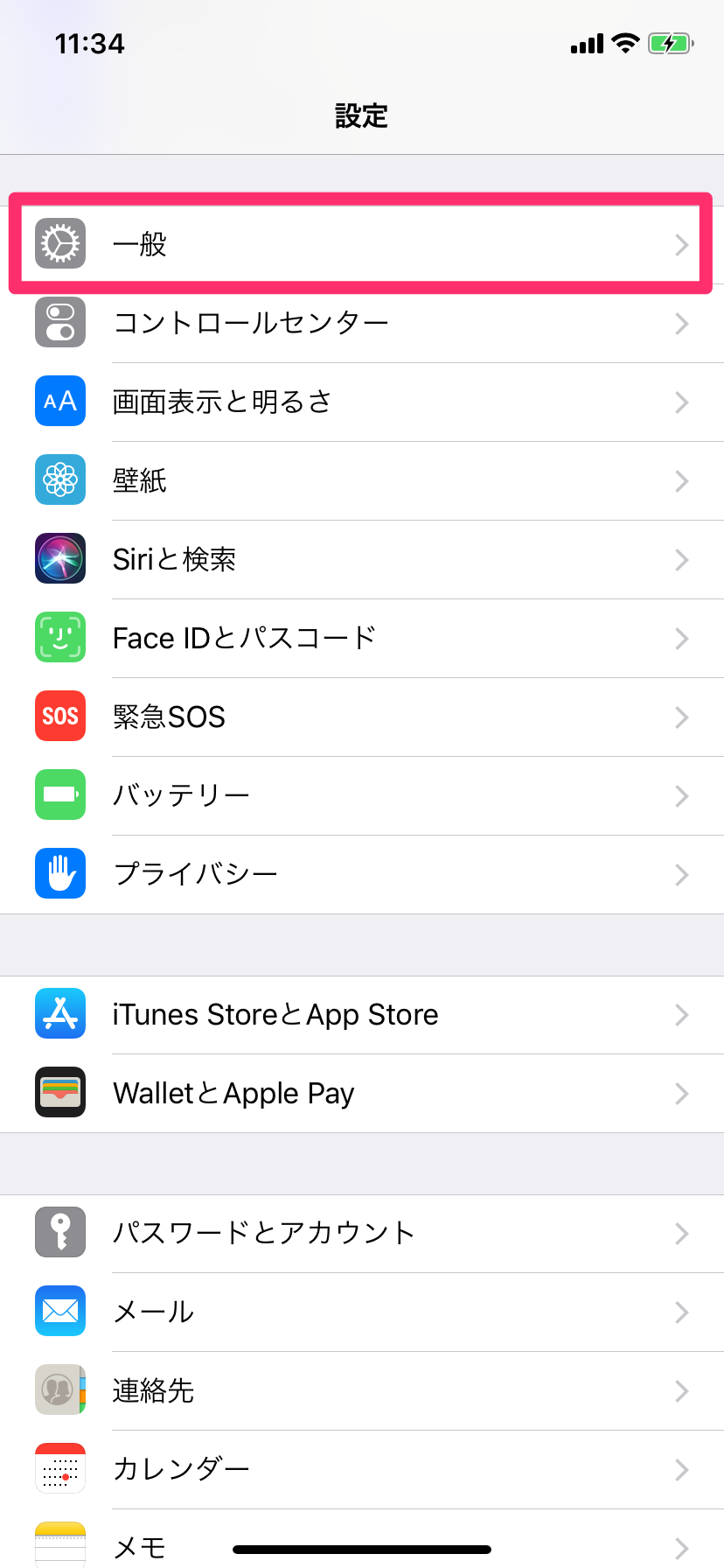Open Face IDとパスコード settings

(x=362, y=638)
